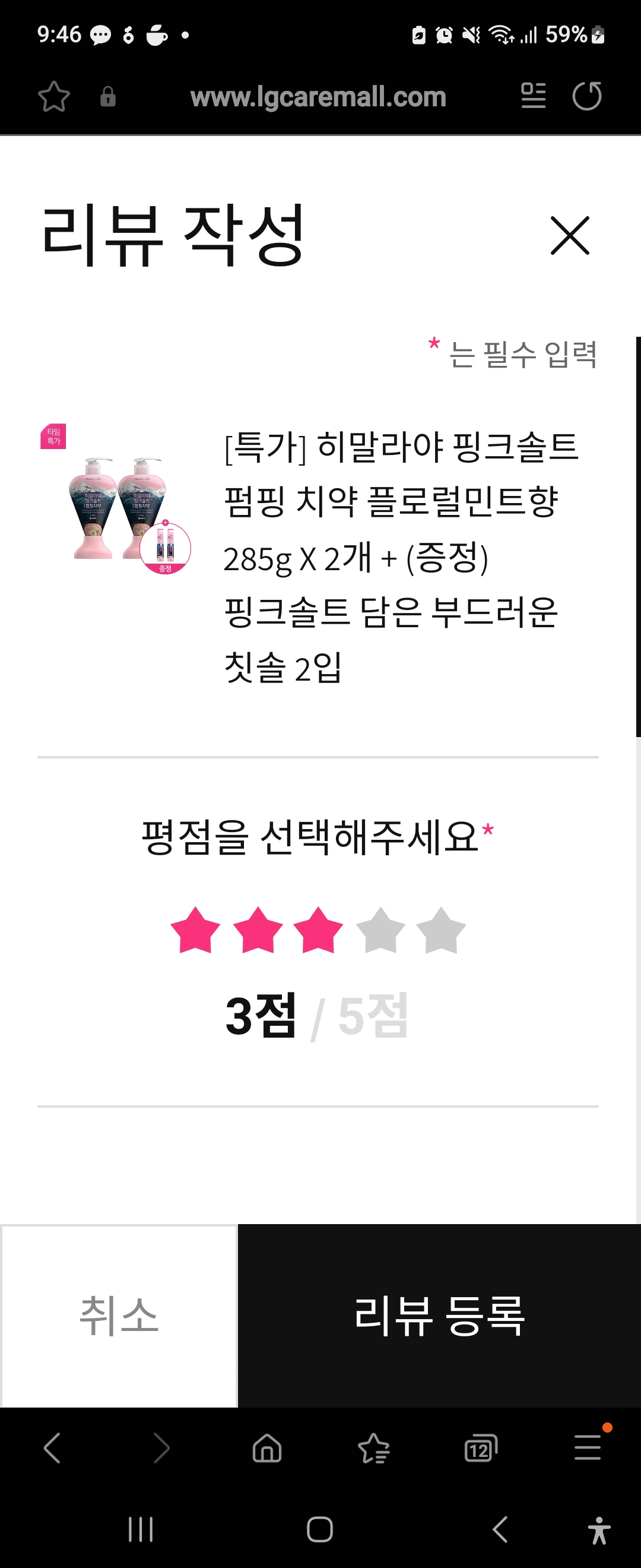Viewport: 641px width, 1568px height.
Task: Tap 취소 to cancel the review
Action: (x=119, y=1316)
